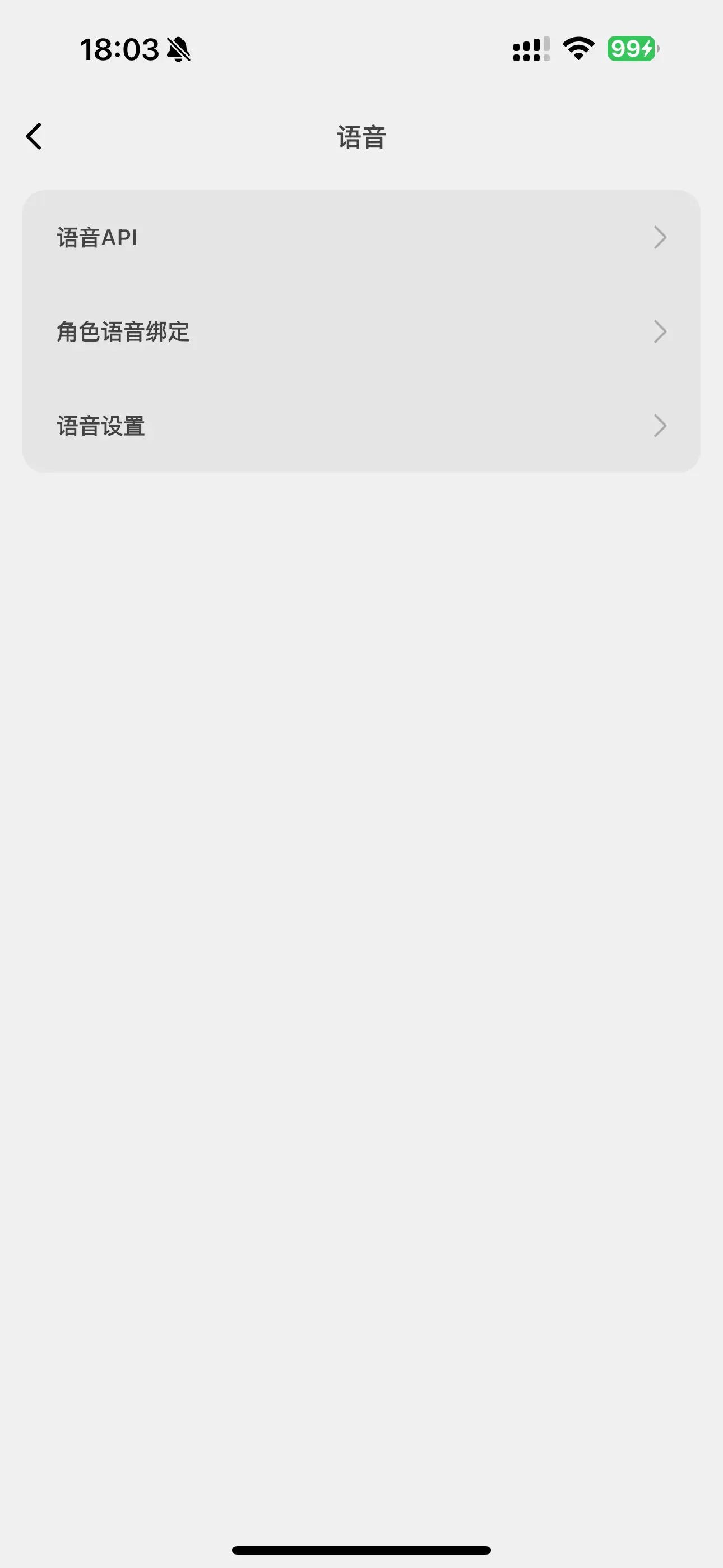Click the 语音设置 text label

point(100,426)
